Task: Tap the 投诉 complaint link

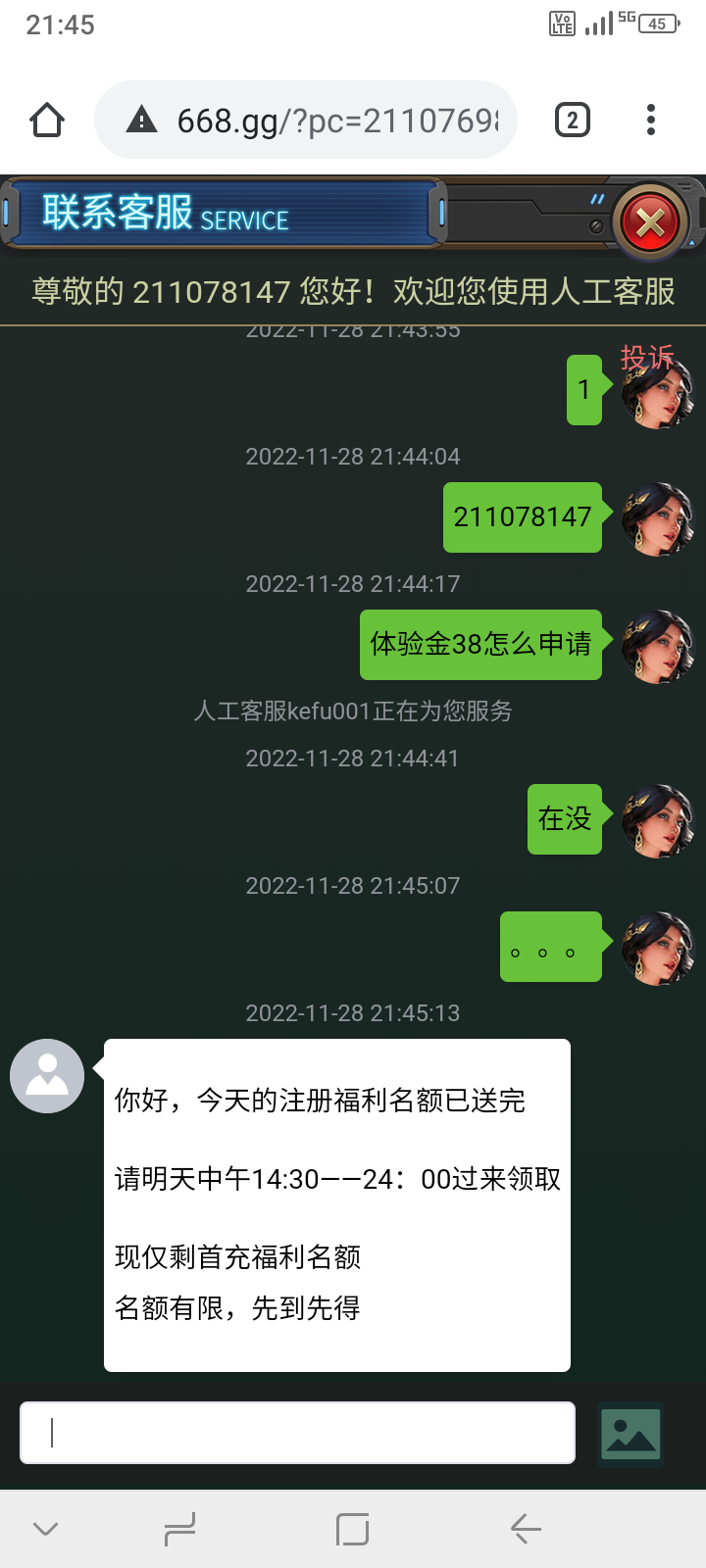Action: tap(646, 358)
